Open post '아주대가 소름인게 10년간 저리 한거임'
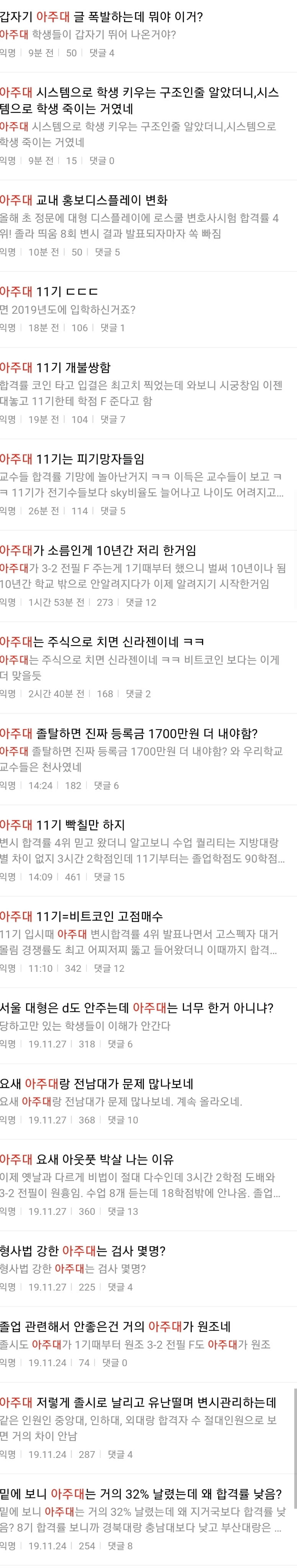 (x=98, y=551)
